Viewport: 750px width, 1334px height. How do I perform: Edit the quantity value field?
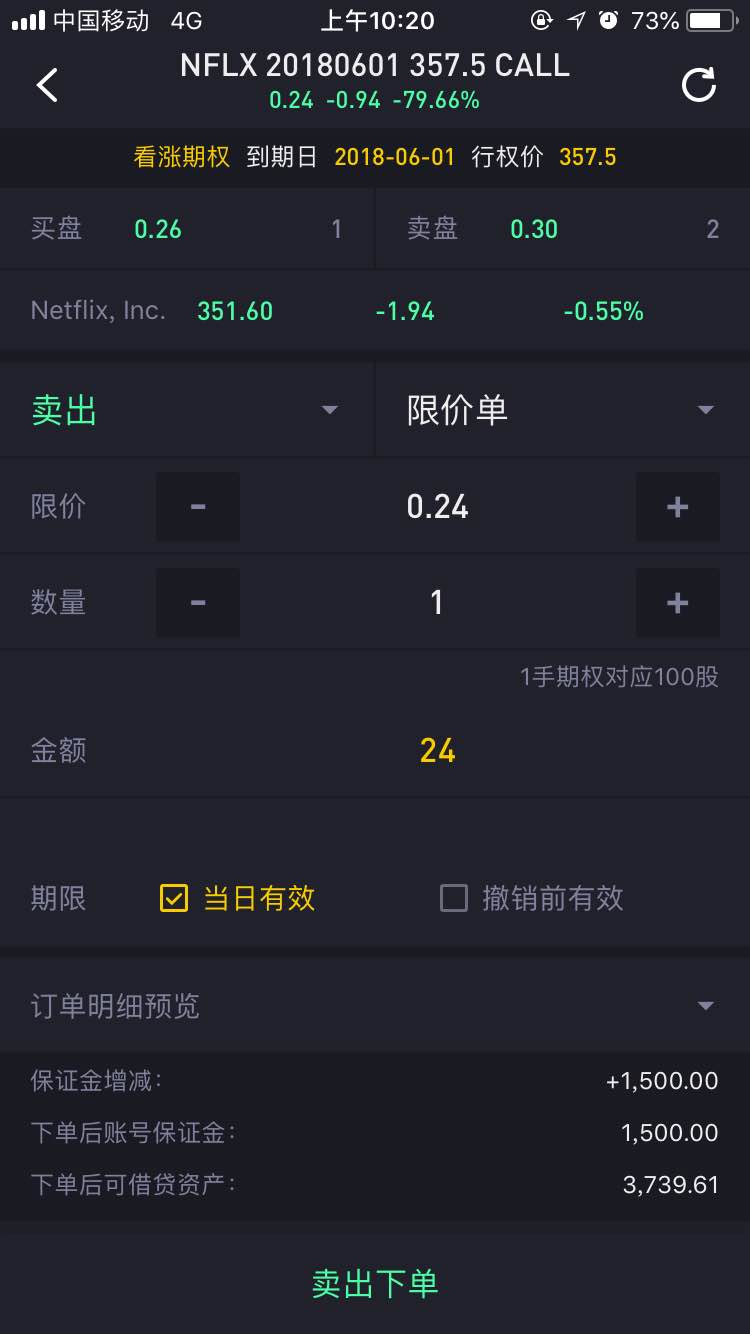438,603
